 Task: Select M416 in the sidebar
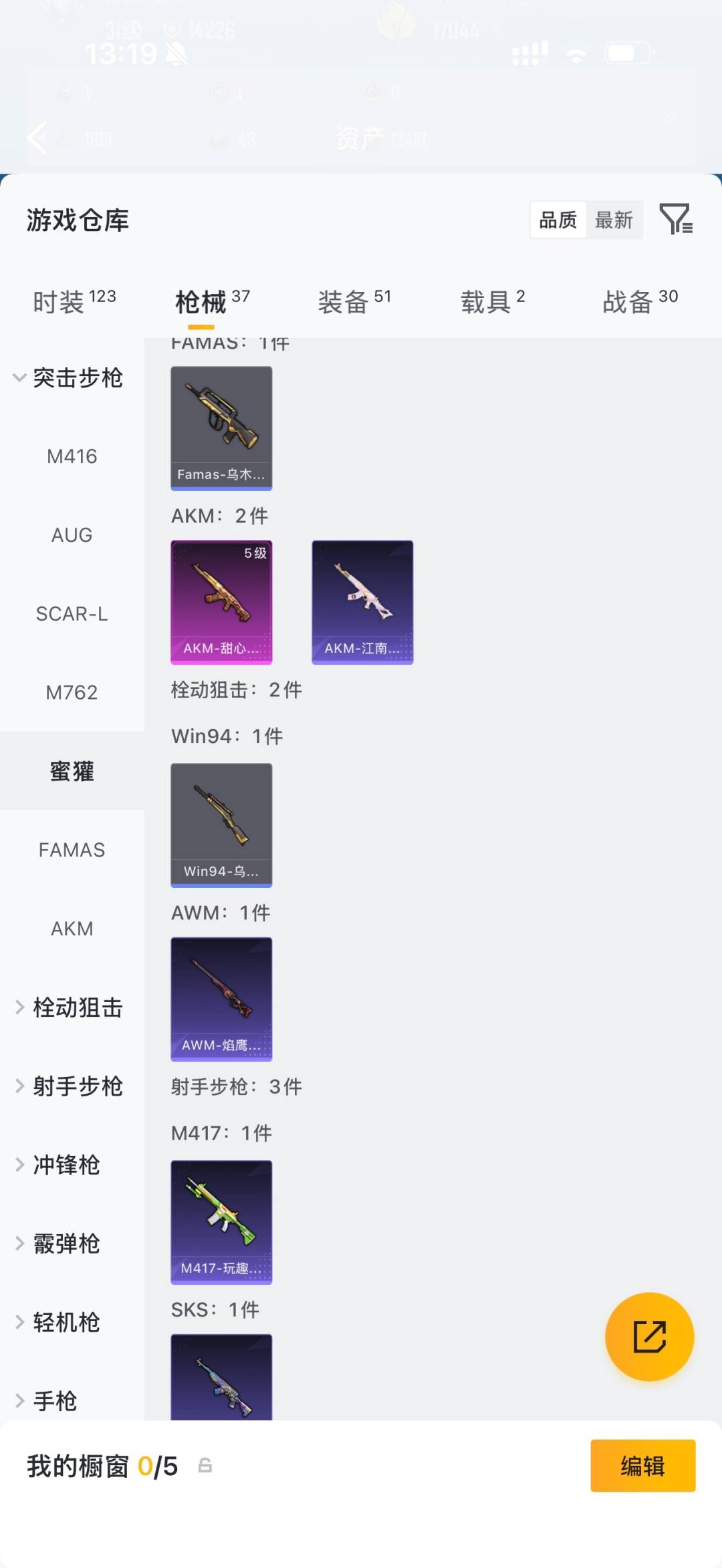pyautogui.click(x=72, y=456)
